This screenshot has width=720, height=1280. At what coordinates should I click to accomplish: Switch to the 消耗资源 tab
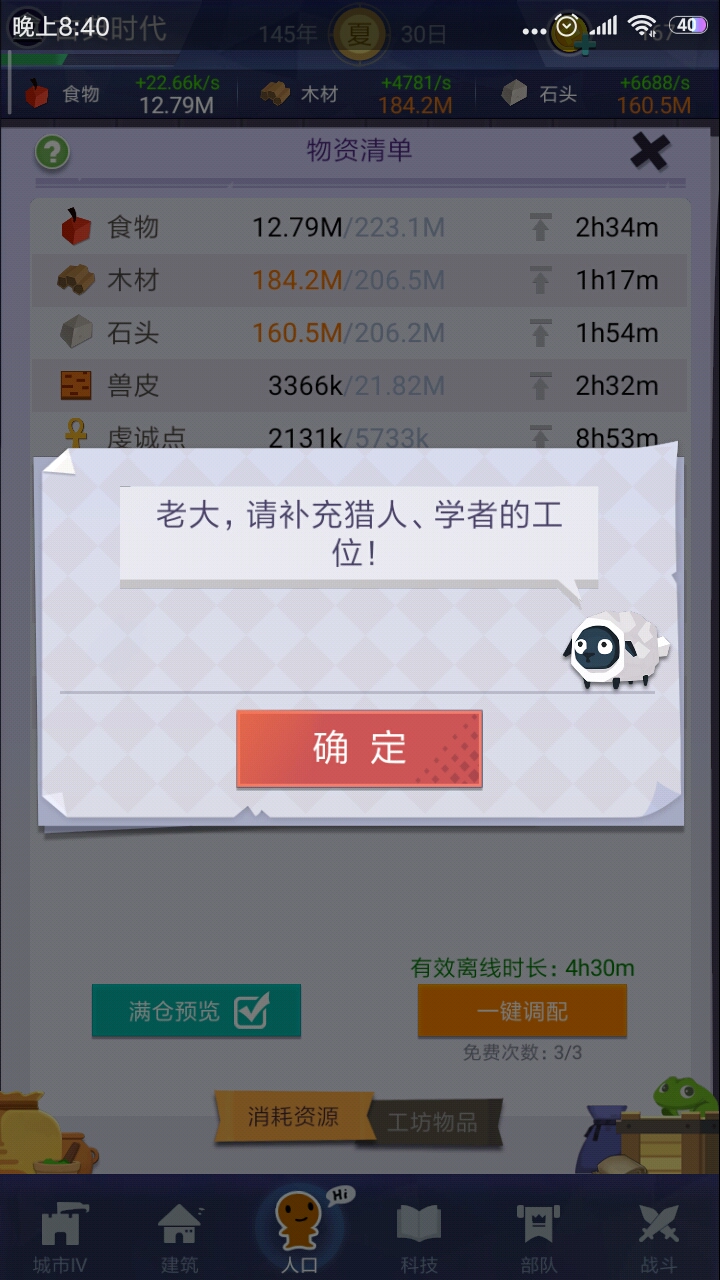click(293, 1117)
